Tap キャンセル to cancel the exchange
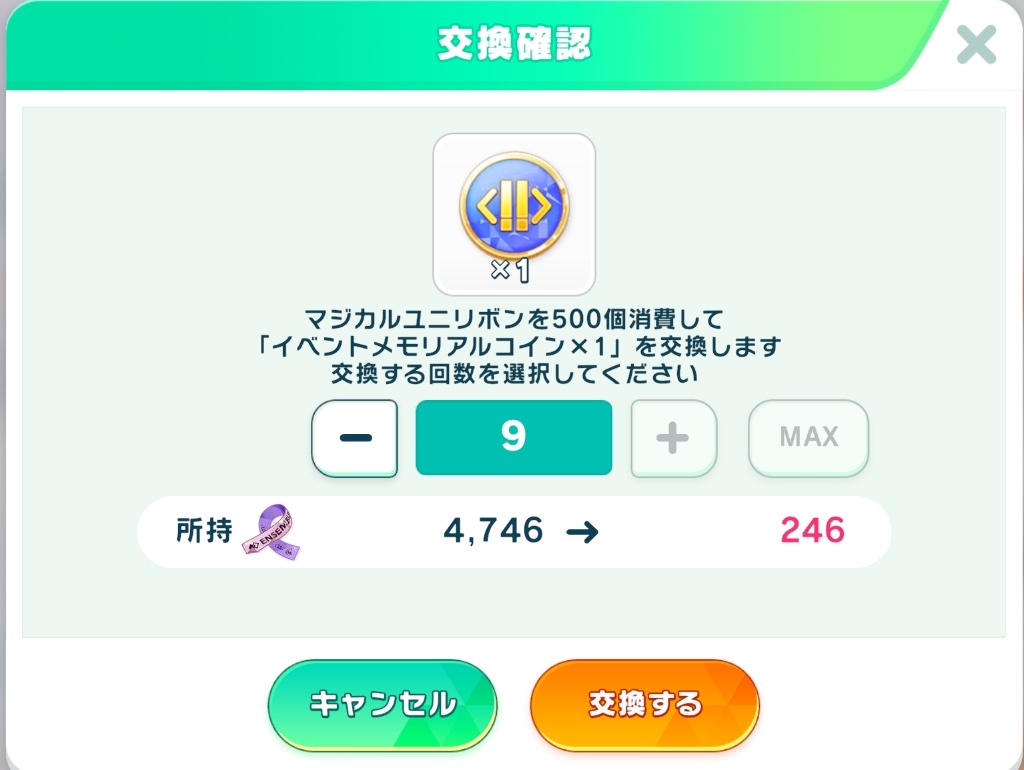The width and height of the screenshot is (1024, 770). click(382, 705)
